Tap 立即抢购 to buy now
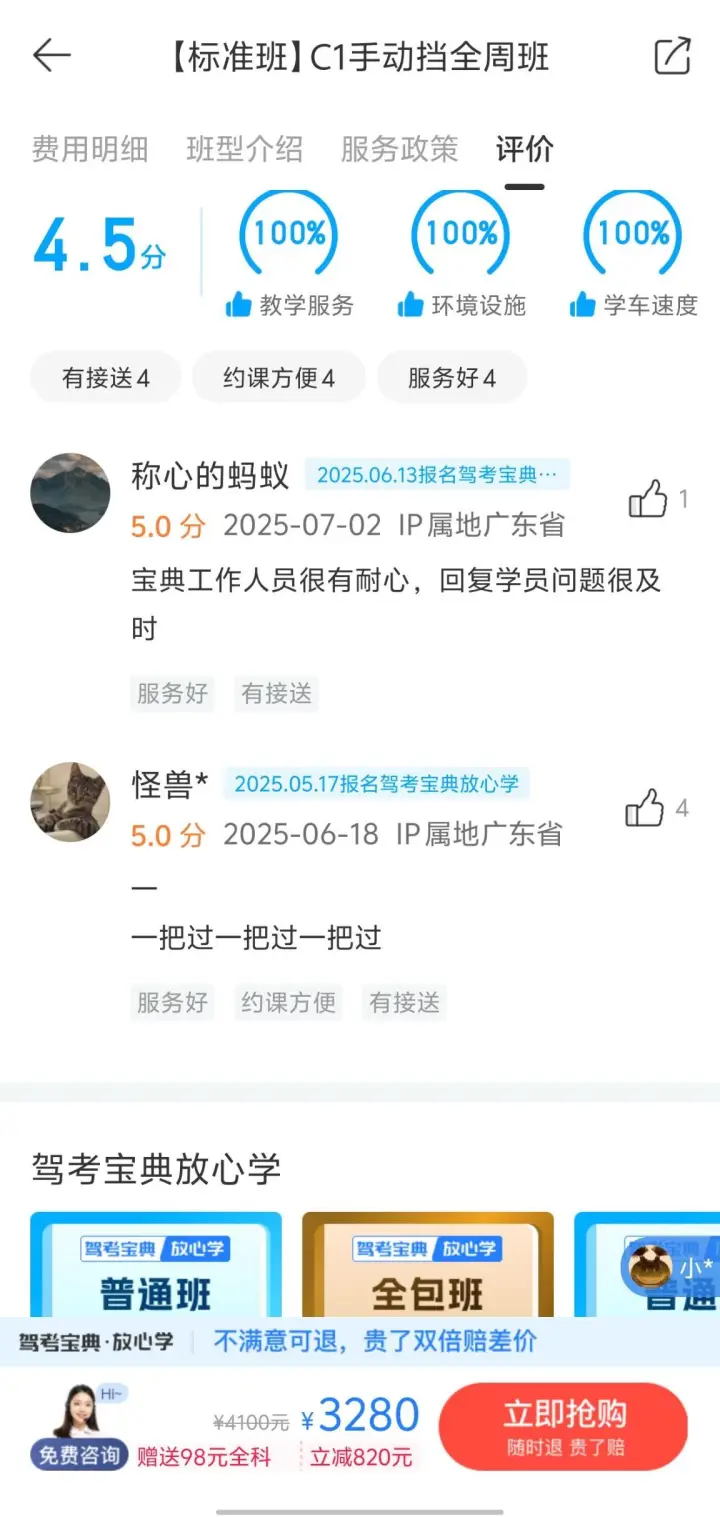Screen dimensions: 720x1517 tap(564, 1427)
